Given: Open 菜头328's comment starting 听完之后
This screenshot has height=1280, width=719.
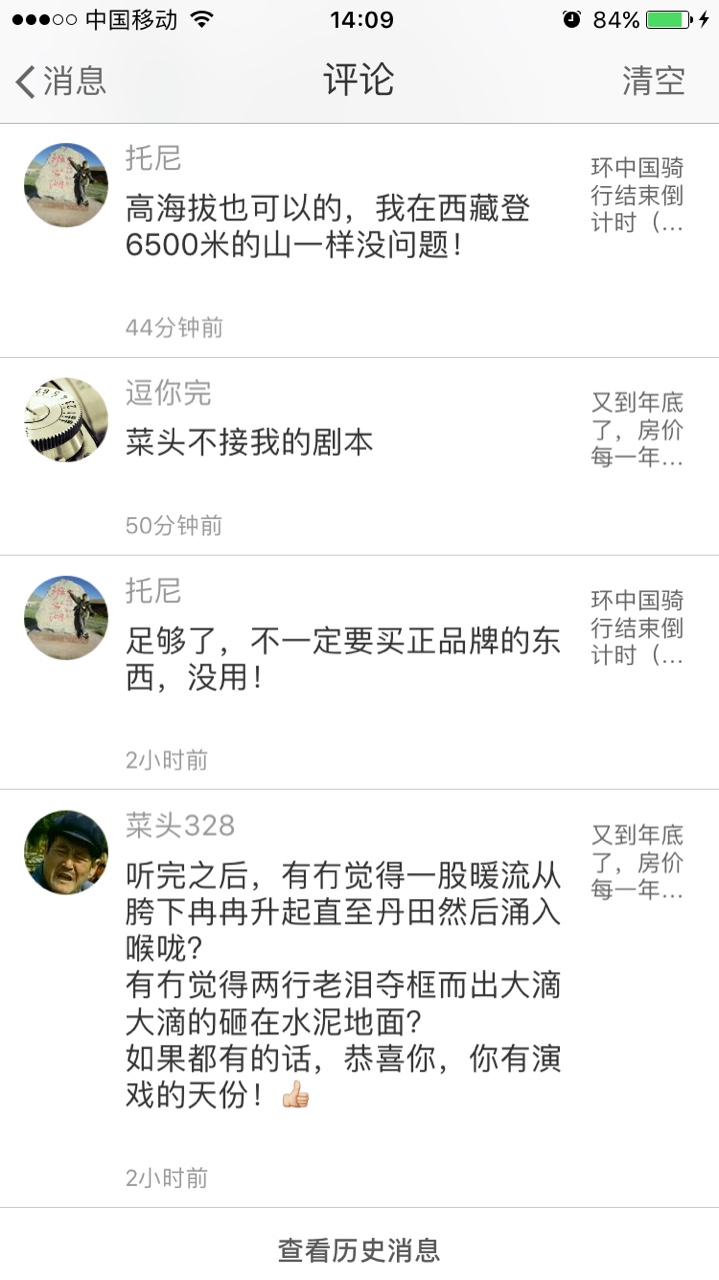Looking at the screenshot, I should [342, 985].
